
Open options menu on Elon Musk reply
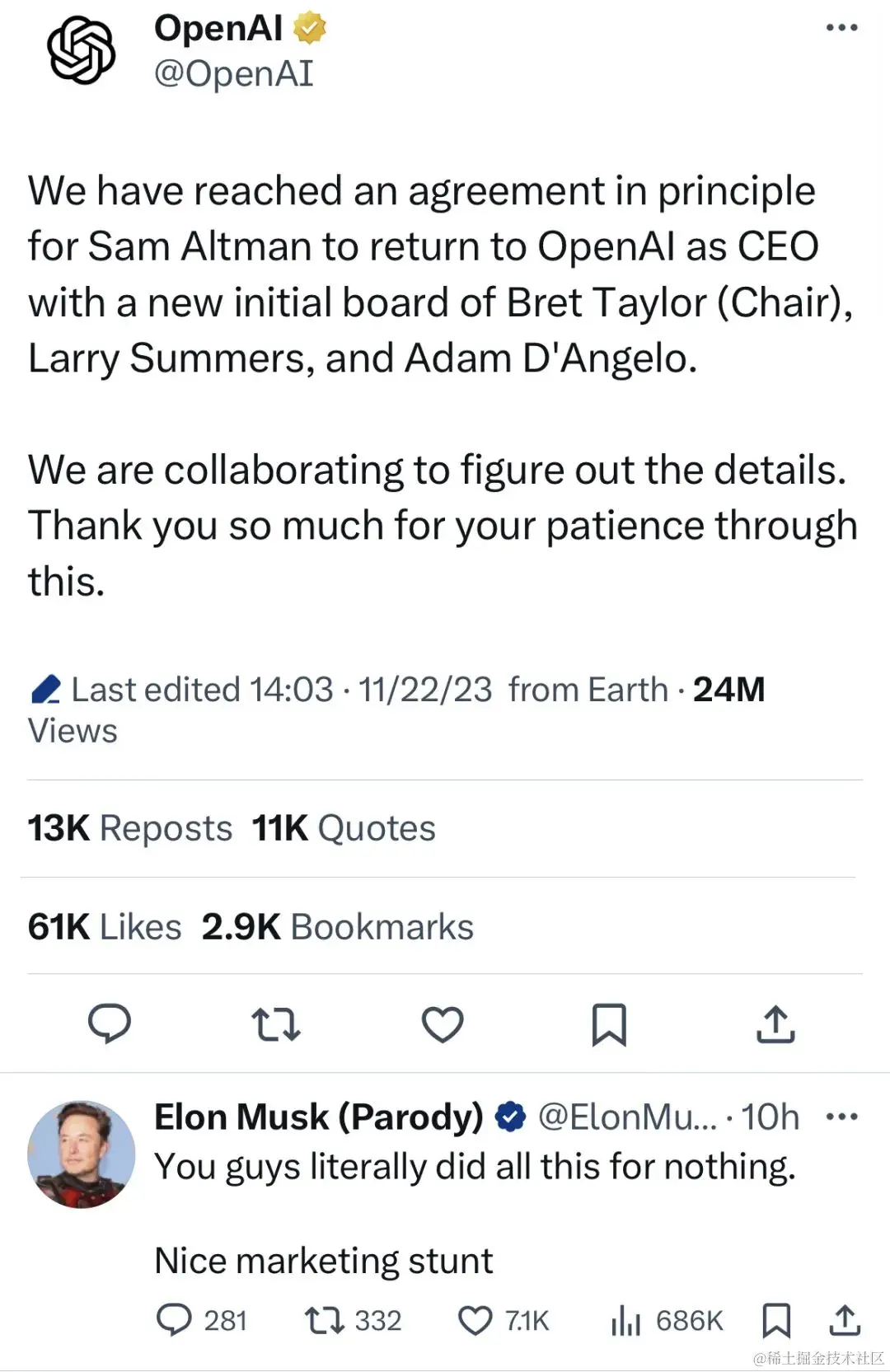843,1117
